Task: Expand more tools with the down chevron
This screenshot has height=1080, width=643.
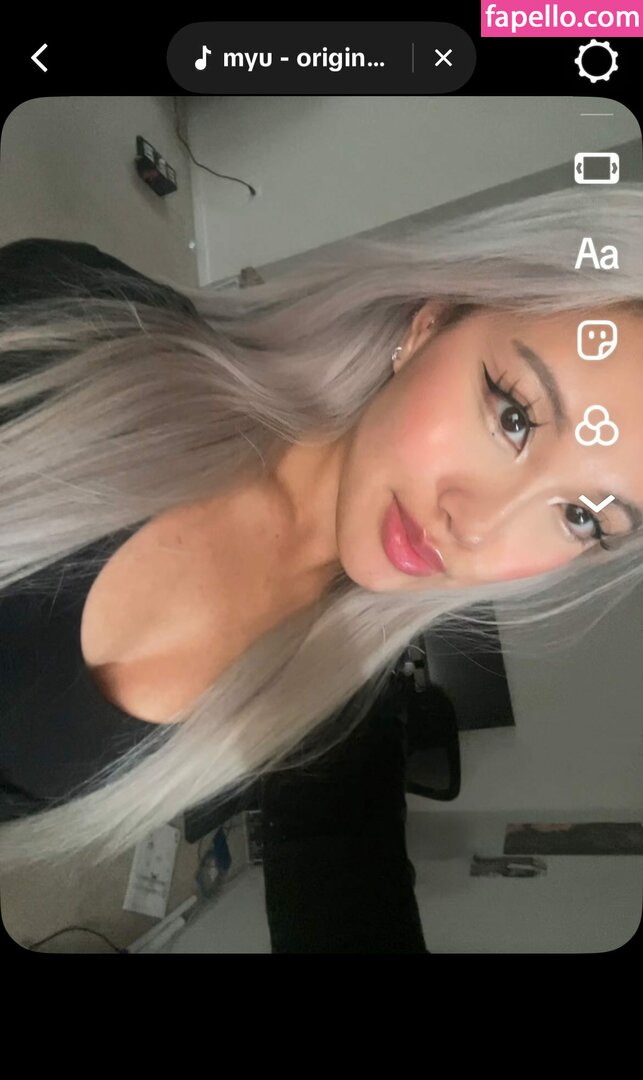Action: click(596, 504)
